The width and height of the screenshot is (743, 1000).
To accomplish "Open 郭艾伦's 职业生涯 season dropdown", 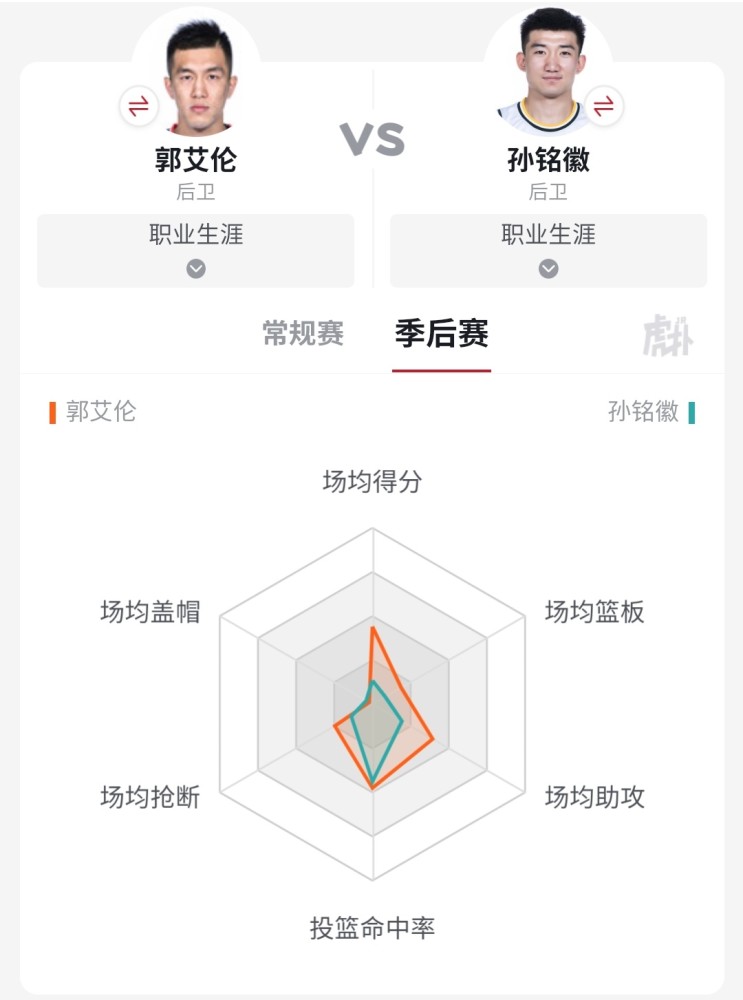I will [x=196, y=251].
